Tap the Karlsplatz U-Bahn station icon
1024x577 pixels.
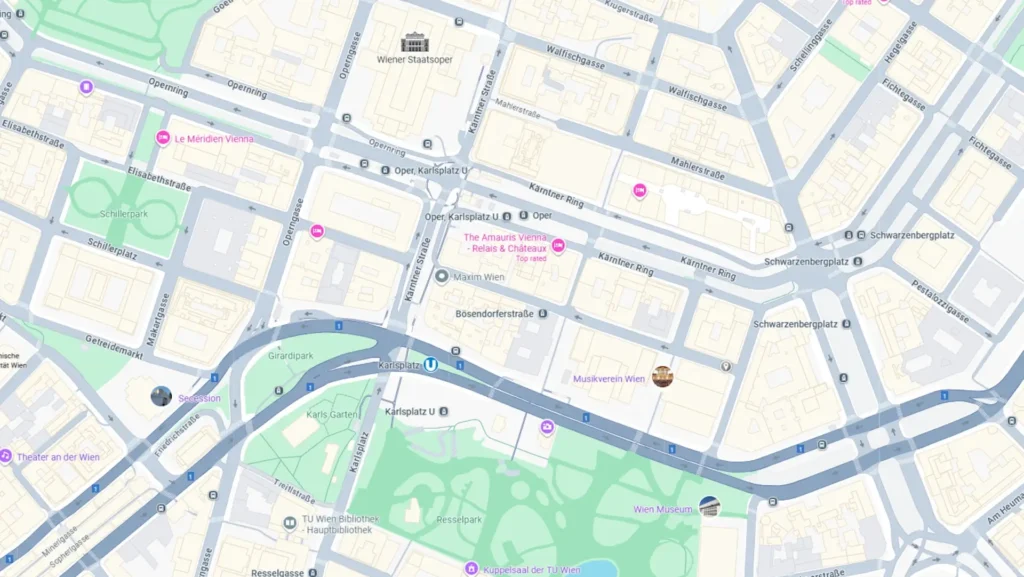431,365
